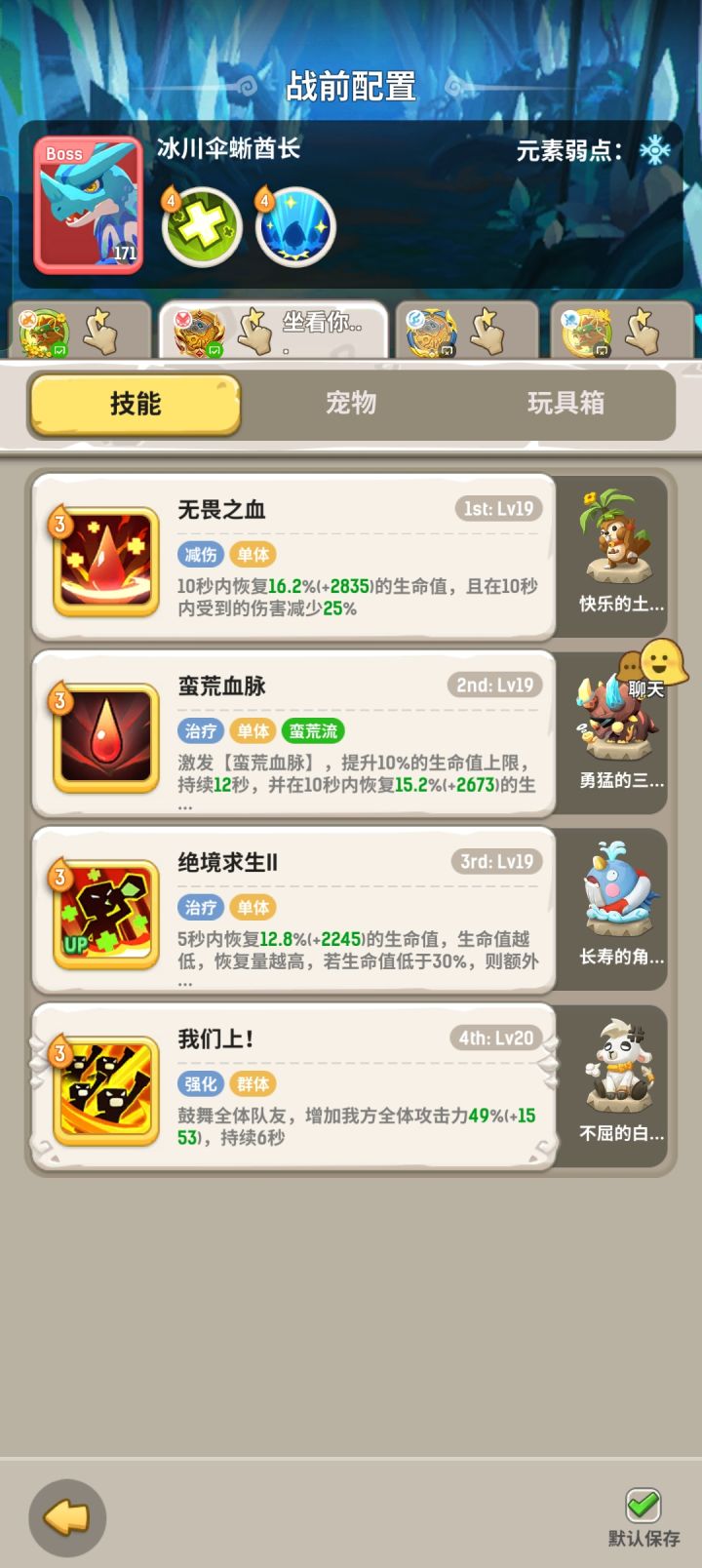
Task: Click the 冰川伞蜥酋长 boss portrait
Action: point(88,203)
